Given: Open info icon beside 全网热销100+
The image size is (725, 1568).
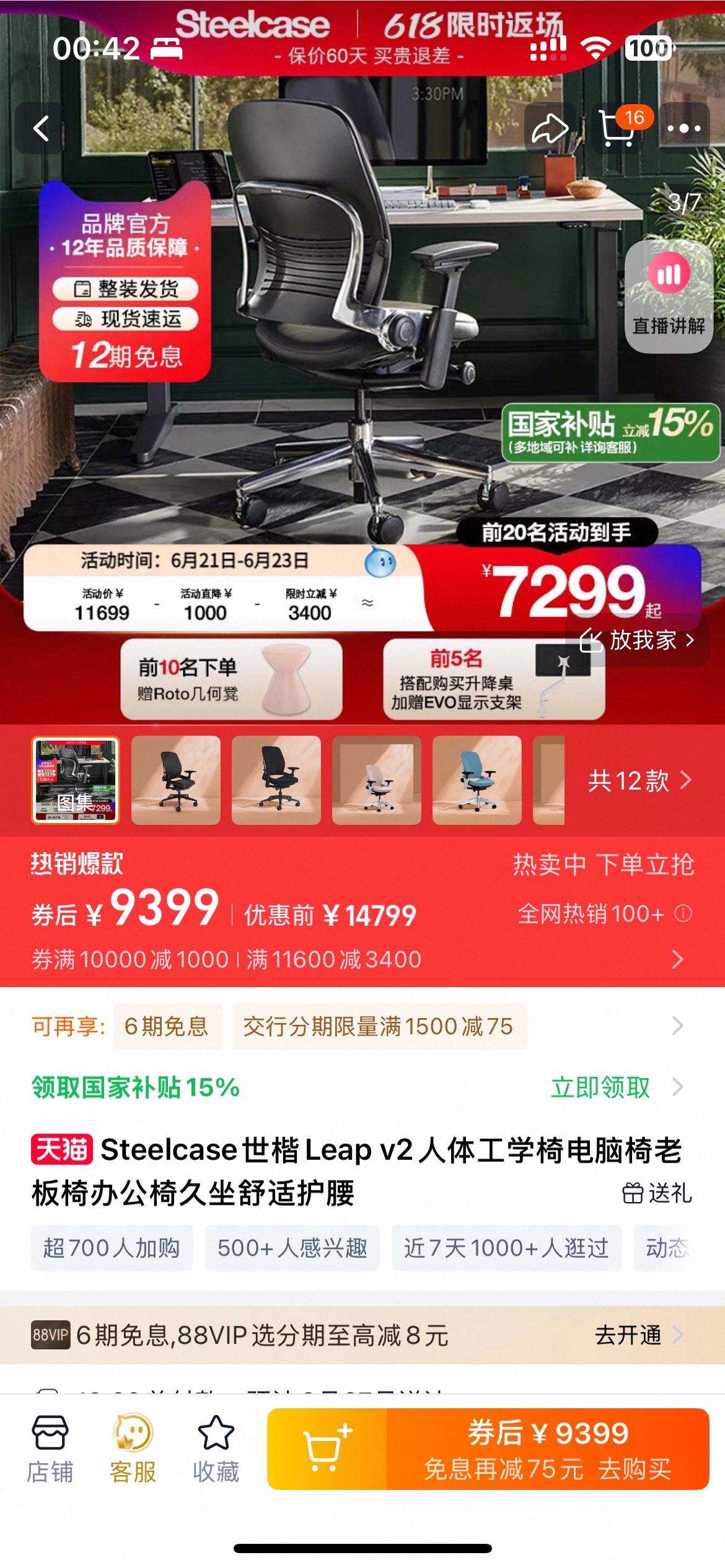Looking at the screenshot, I should (683, 913).
